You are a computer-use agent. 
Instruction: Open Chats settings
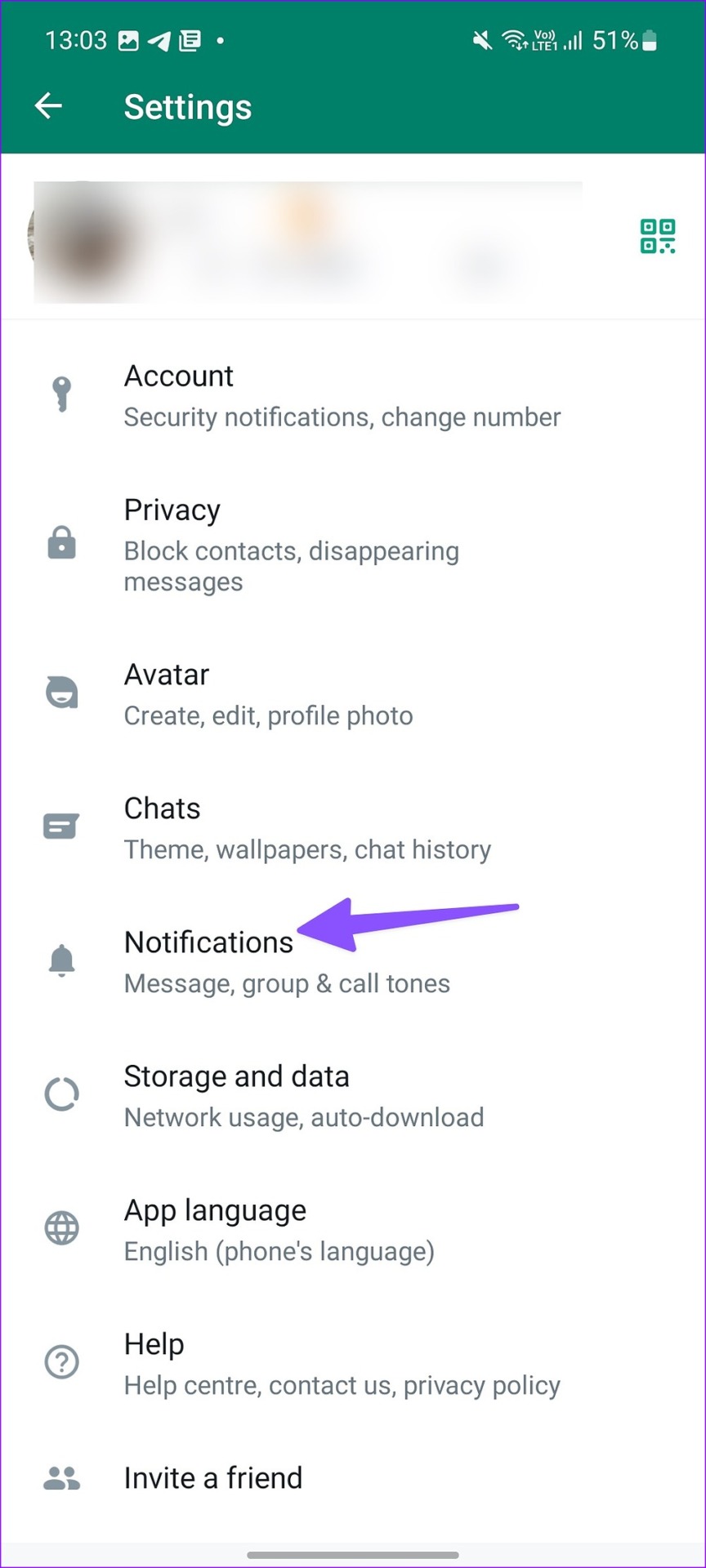point(353,828)
